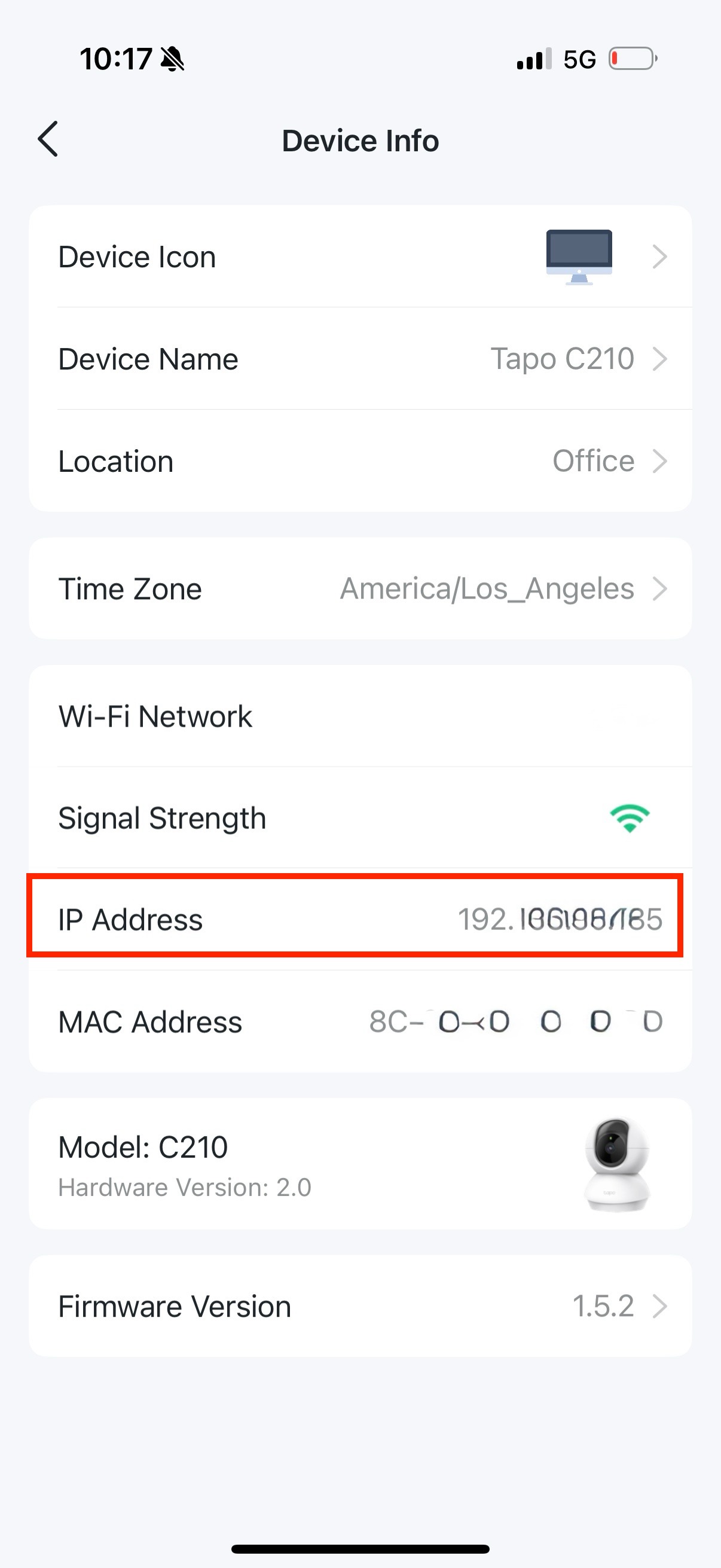Click the green Wi-Fi signal strength icon
Image resolution: width=721 pixels, height=1568 pixels.
click(630, 817)
